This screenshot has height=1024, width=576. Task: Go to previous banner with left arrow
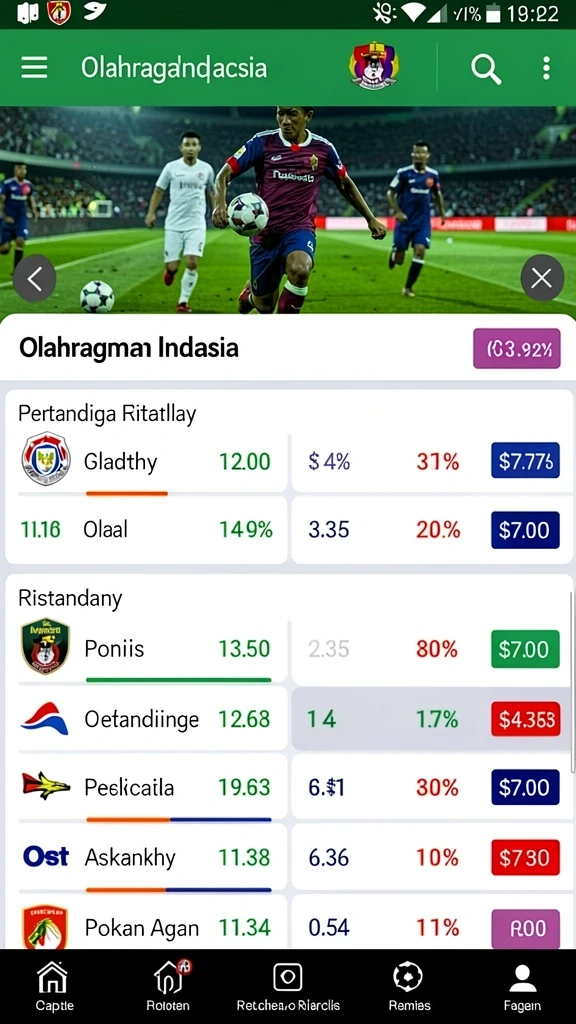[34, 278]
